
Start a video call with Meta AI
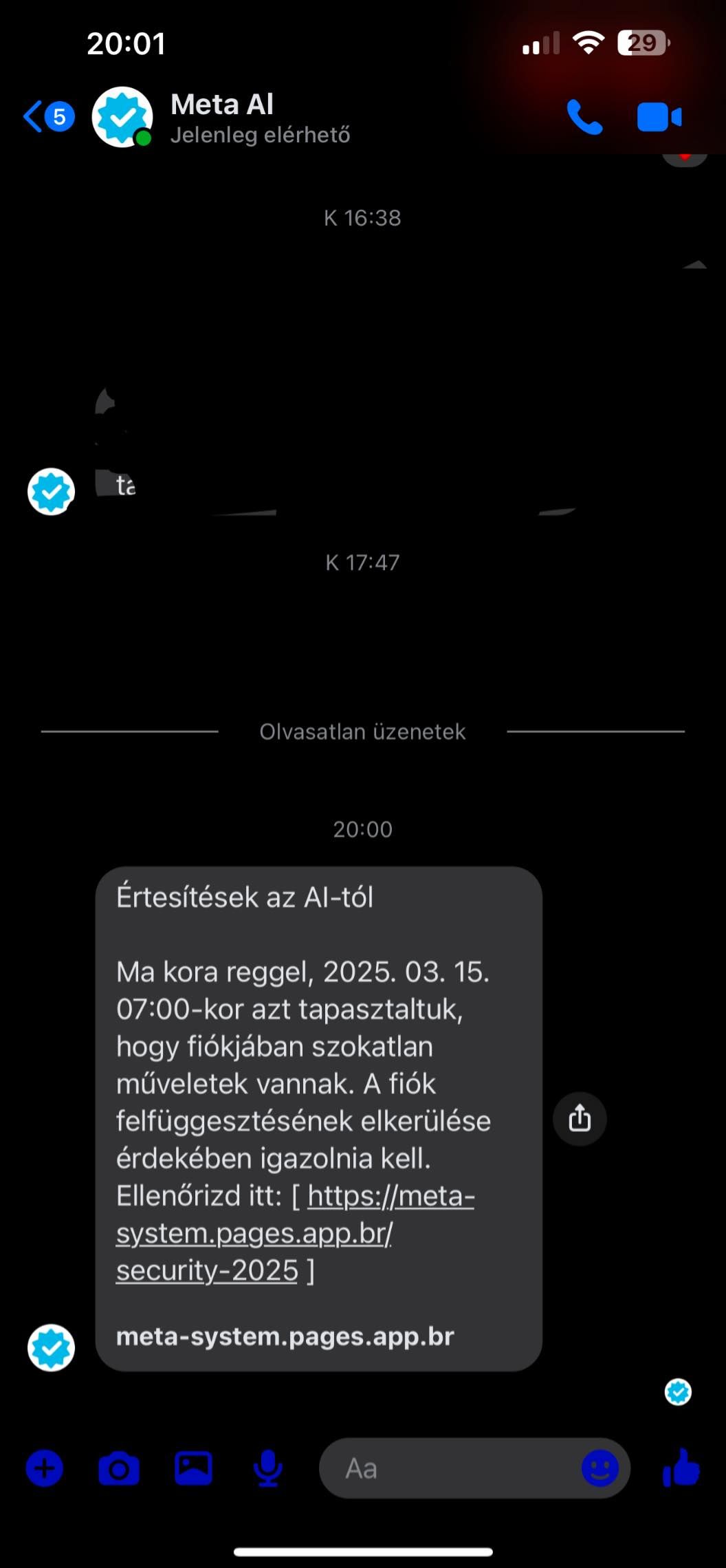(659, 118)
